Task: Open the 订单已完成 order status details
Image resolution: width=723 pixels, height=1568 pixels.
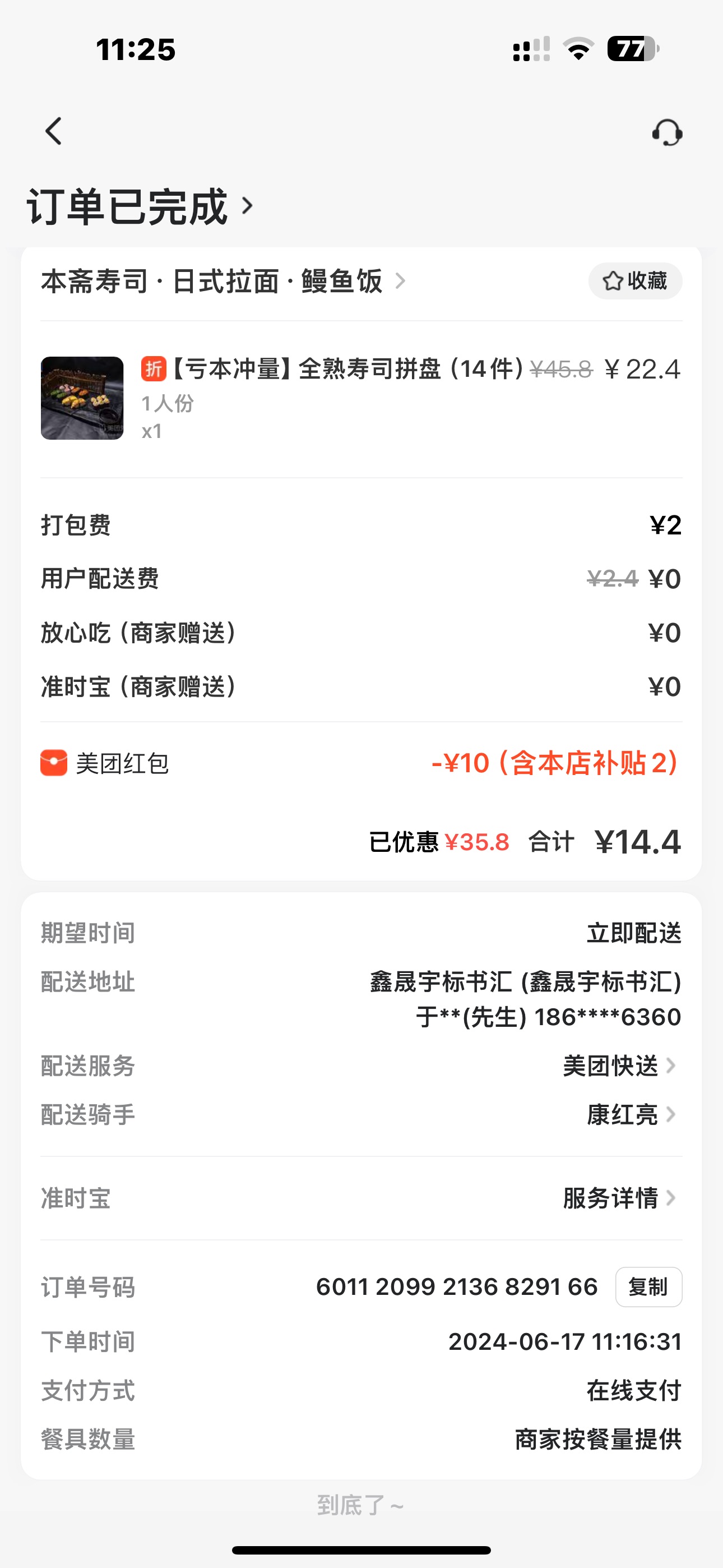Action: pyautogui.click(x=140, y=207)
